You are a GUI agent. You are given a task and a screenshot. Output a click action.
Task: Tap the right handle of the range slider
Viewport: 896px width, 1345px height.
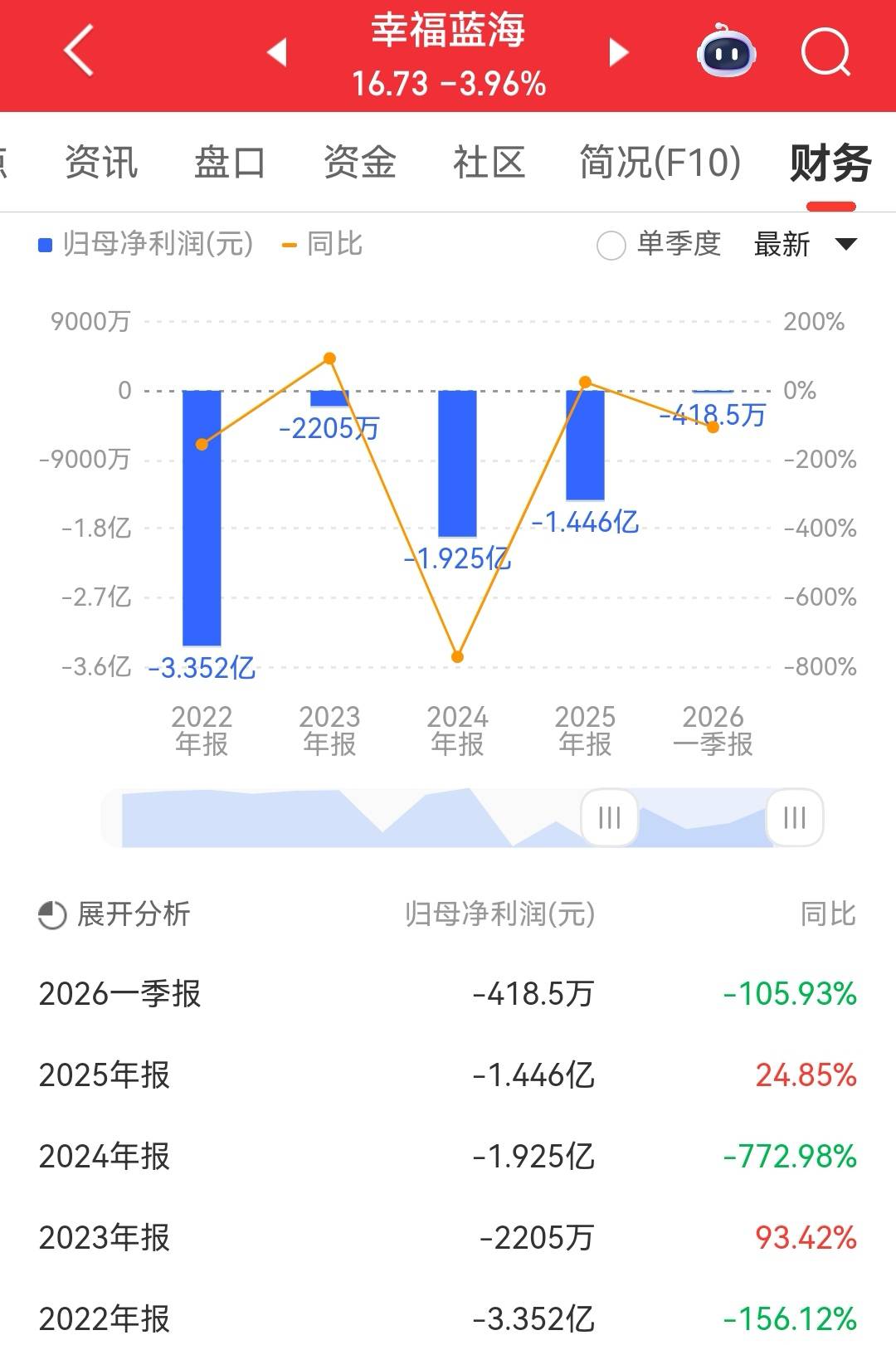(x=794, y=817)
